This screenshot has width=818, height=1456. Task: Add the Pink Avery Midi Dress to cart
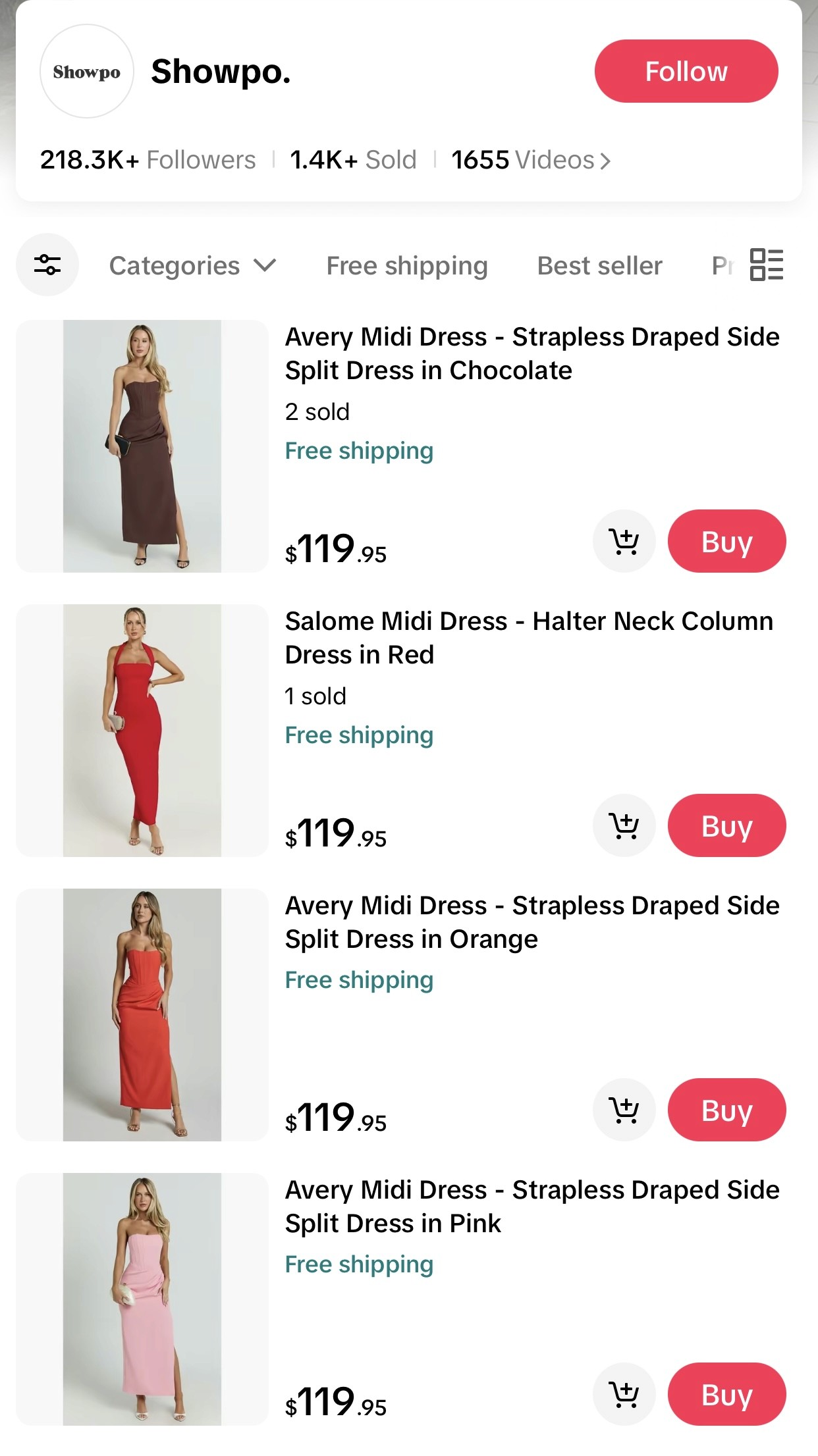click(x=624, y=1393)
